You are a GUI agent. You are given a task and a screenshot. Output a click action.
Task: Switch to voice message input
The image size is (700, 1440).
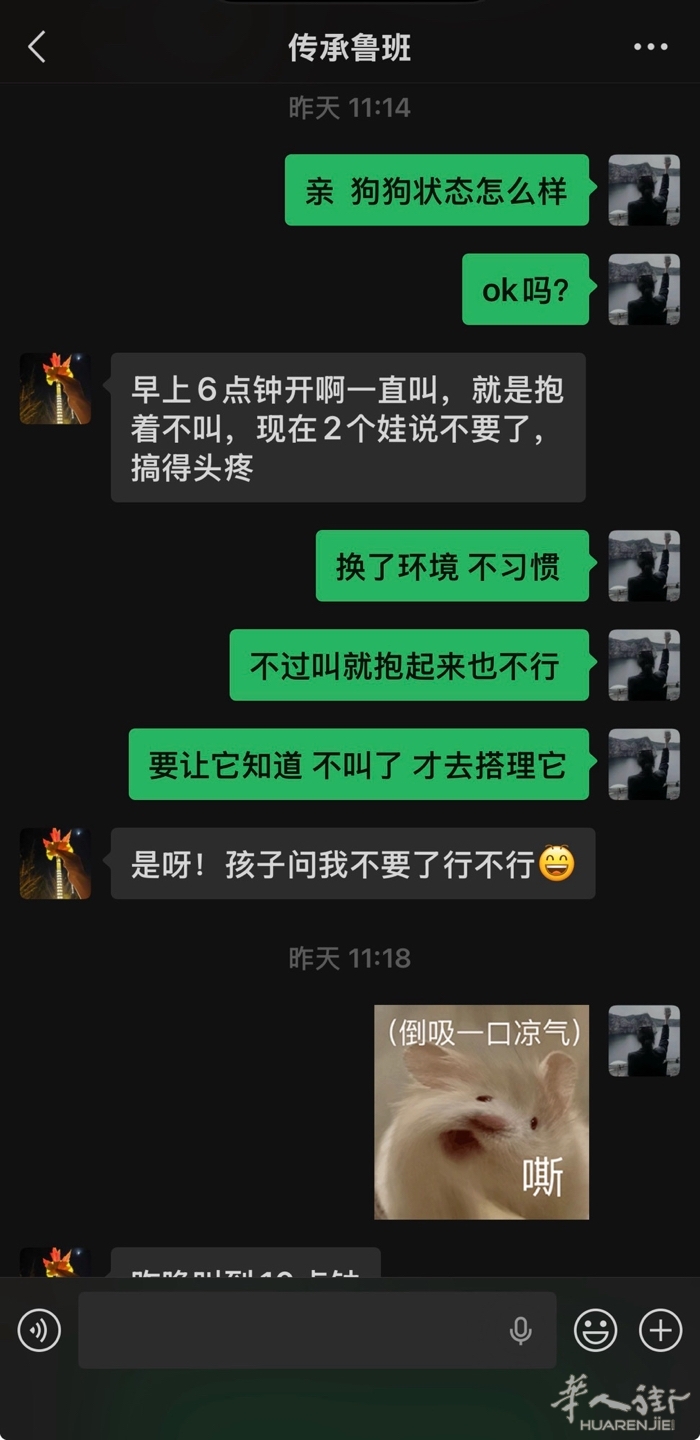40,1330
